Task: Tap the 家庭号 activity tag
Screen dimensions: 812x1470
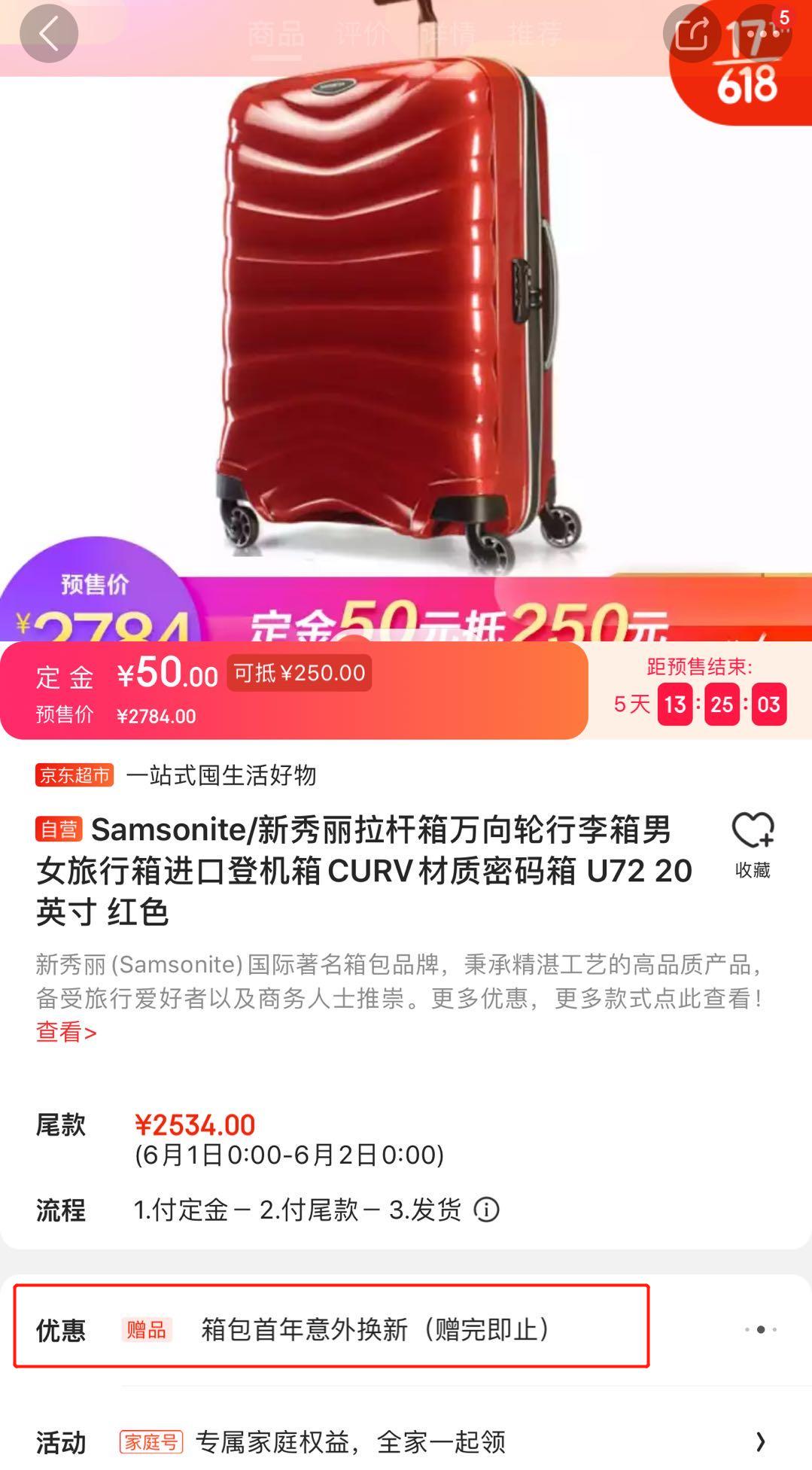Action: coord(150,1441)
